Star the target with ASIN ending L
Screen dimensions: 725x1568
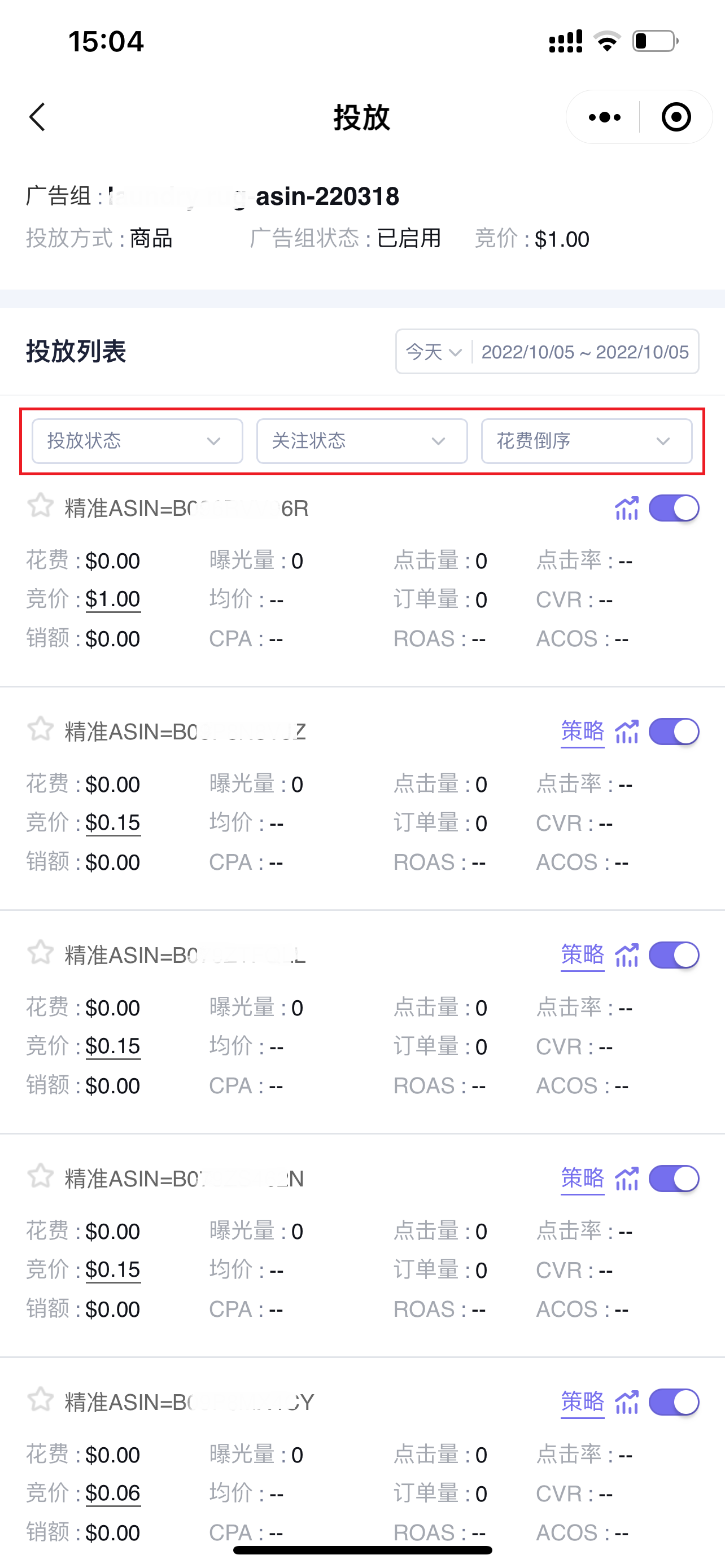click(x=41, y=953)
